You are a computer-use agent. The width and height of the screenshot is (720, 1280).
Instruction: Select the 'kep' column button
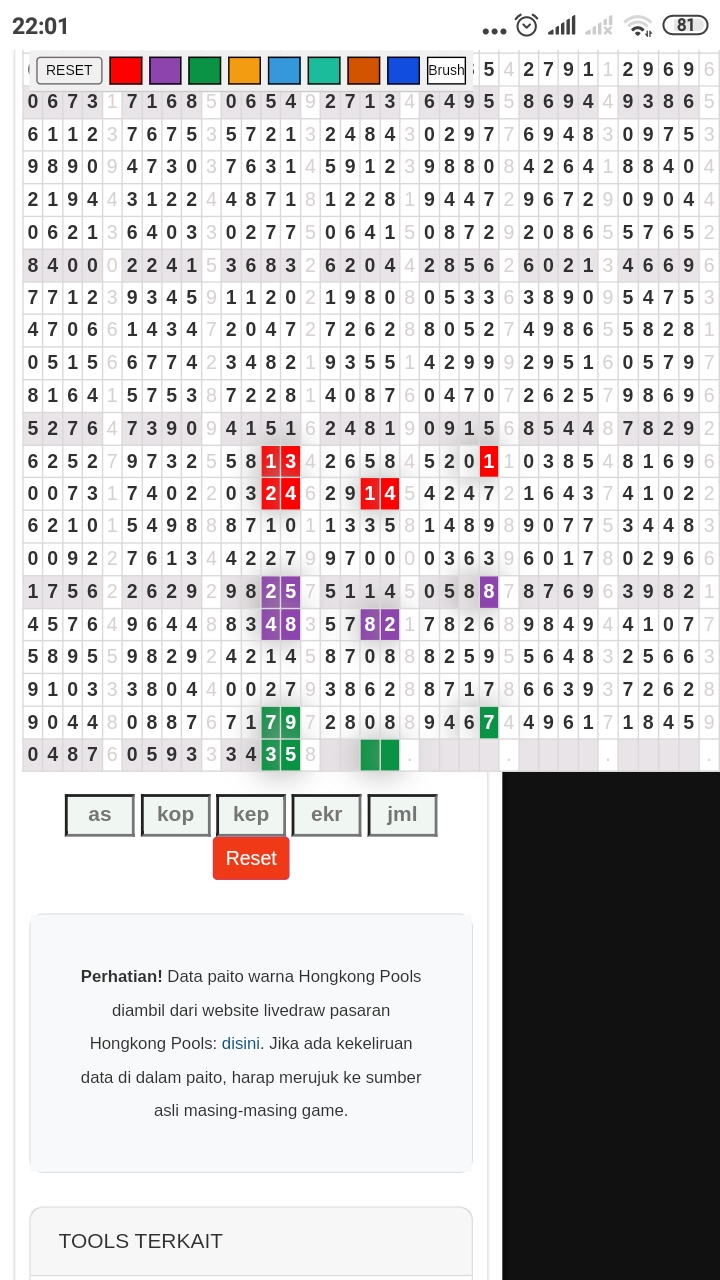tap(251, 815)
